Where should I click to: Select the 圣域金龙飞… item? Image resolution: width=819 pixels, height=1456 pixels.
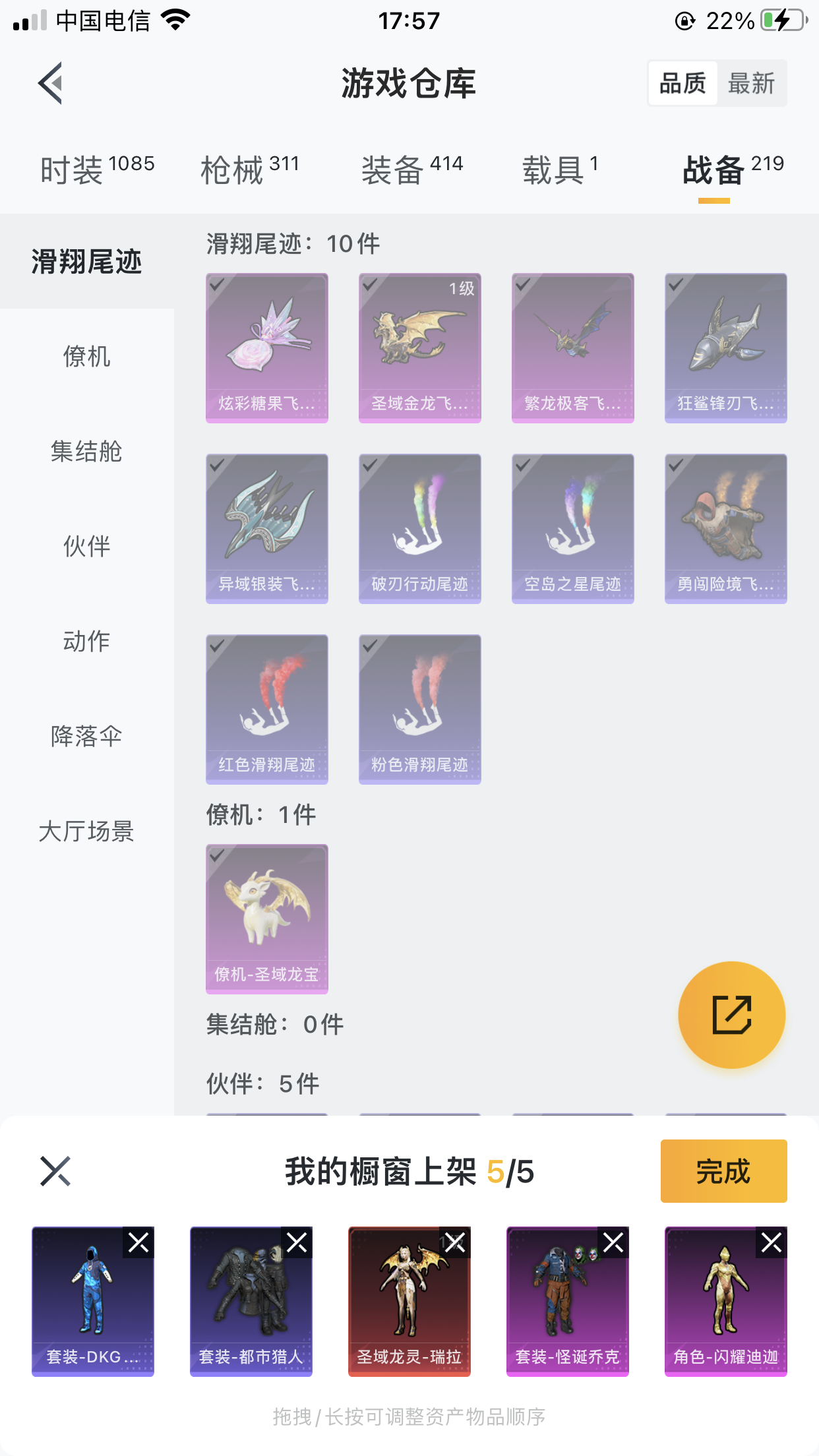point(420,348)
